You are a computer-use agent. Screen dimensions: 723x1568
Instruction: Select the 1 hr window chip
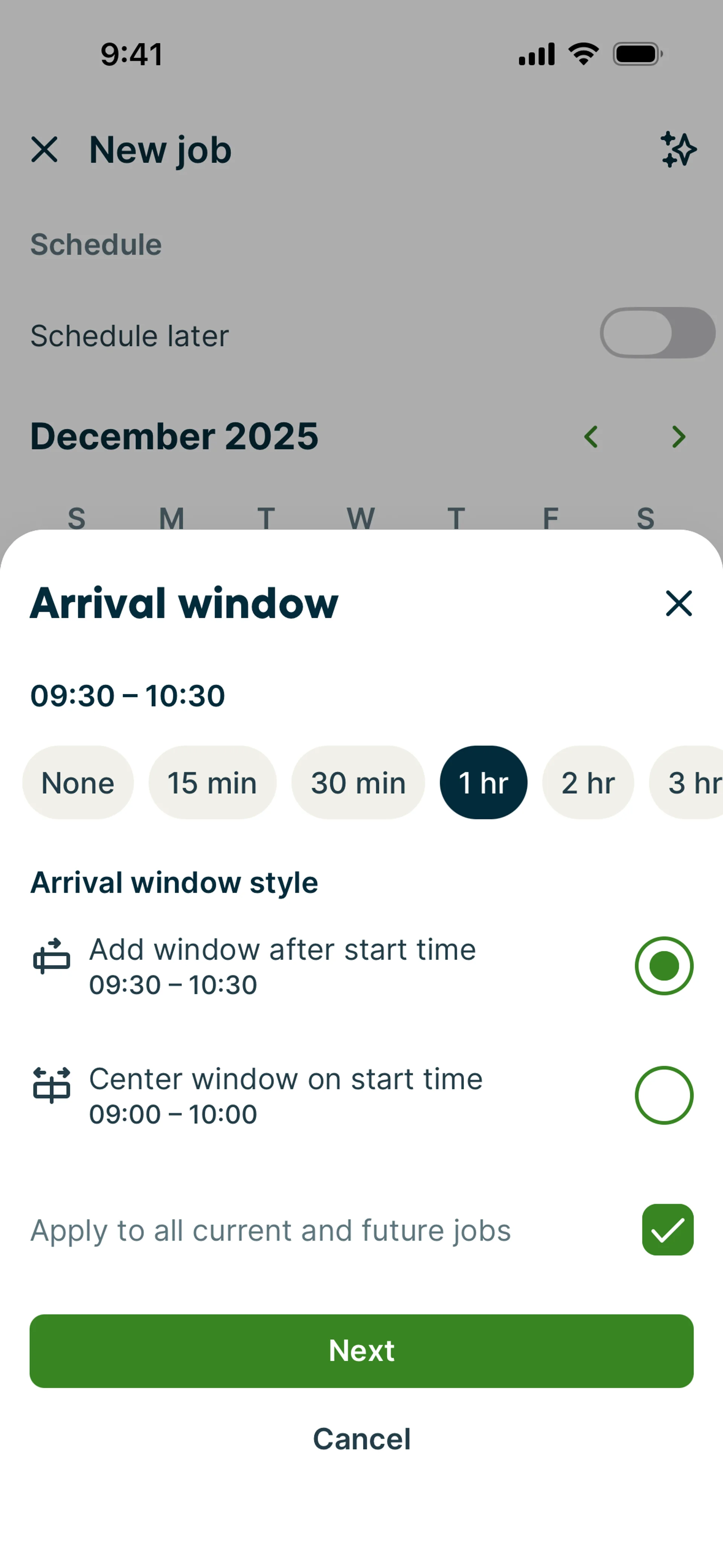pyautogui.click(x=483, y=782)
